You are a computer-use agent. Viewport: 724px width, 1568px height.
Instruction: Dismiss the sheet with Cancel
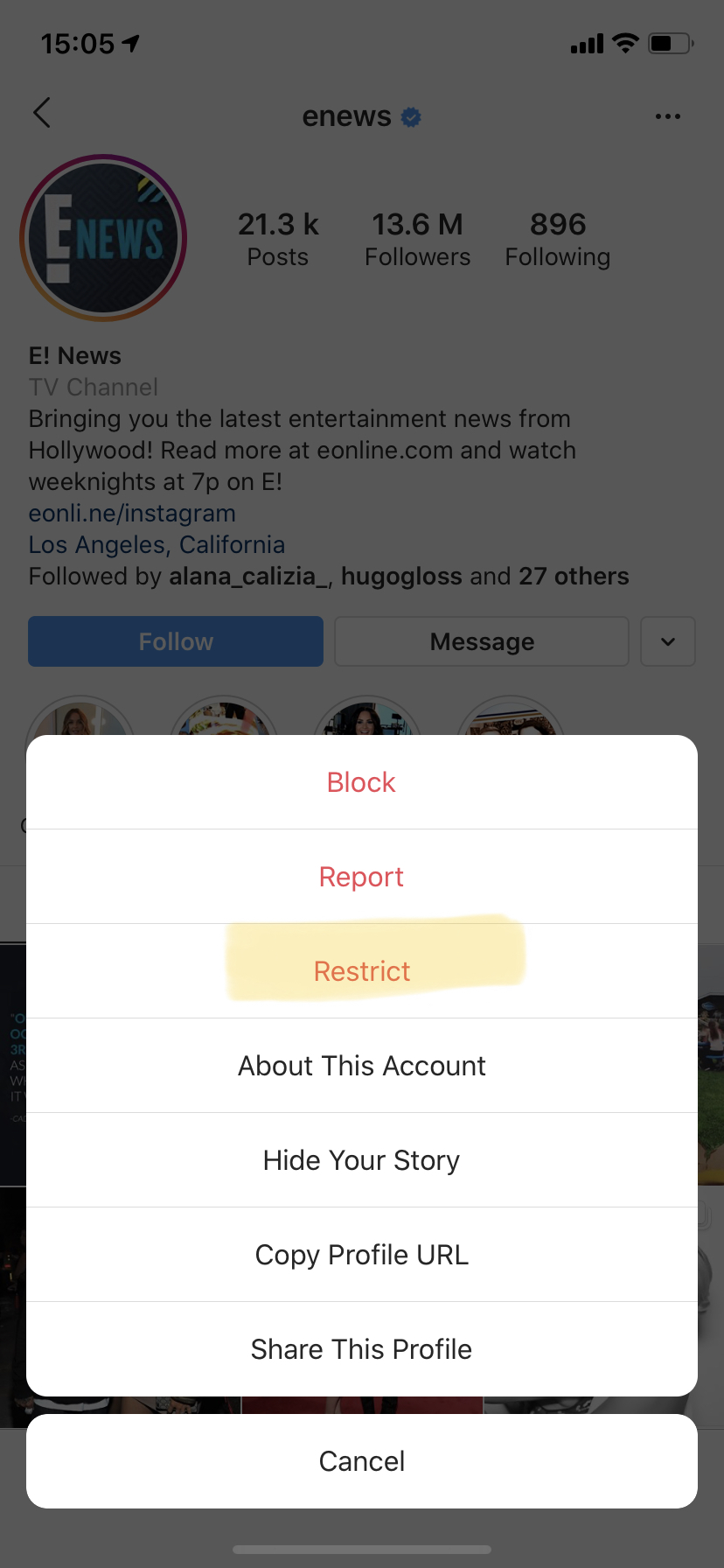pos(362,1461)
